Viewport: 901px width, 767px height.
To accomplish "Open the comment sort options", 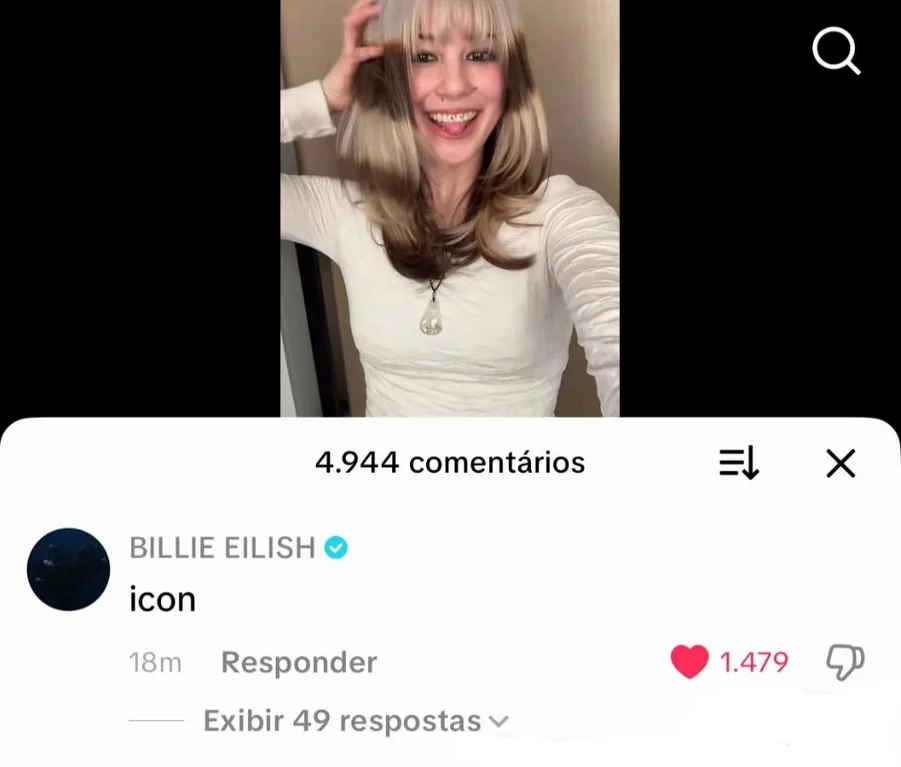I will coord(739,463).
